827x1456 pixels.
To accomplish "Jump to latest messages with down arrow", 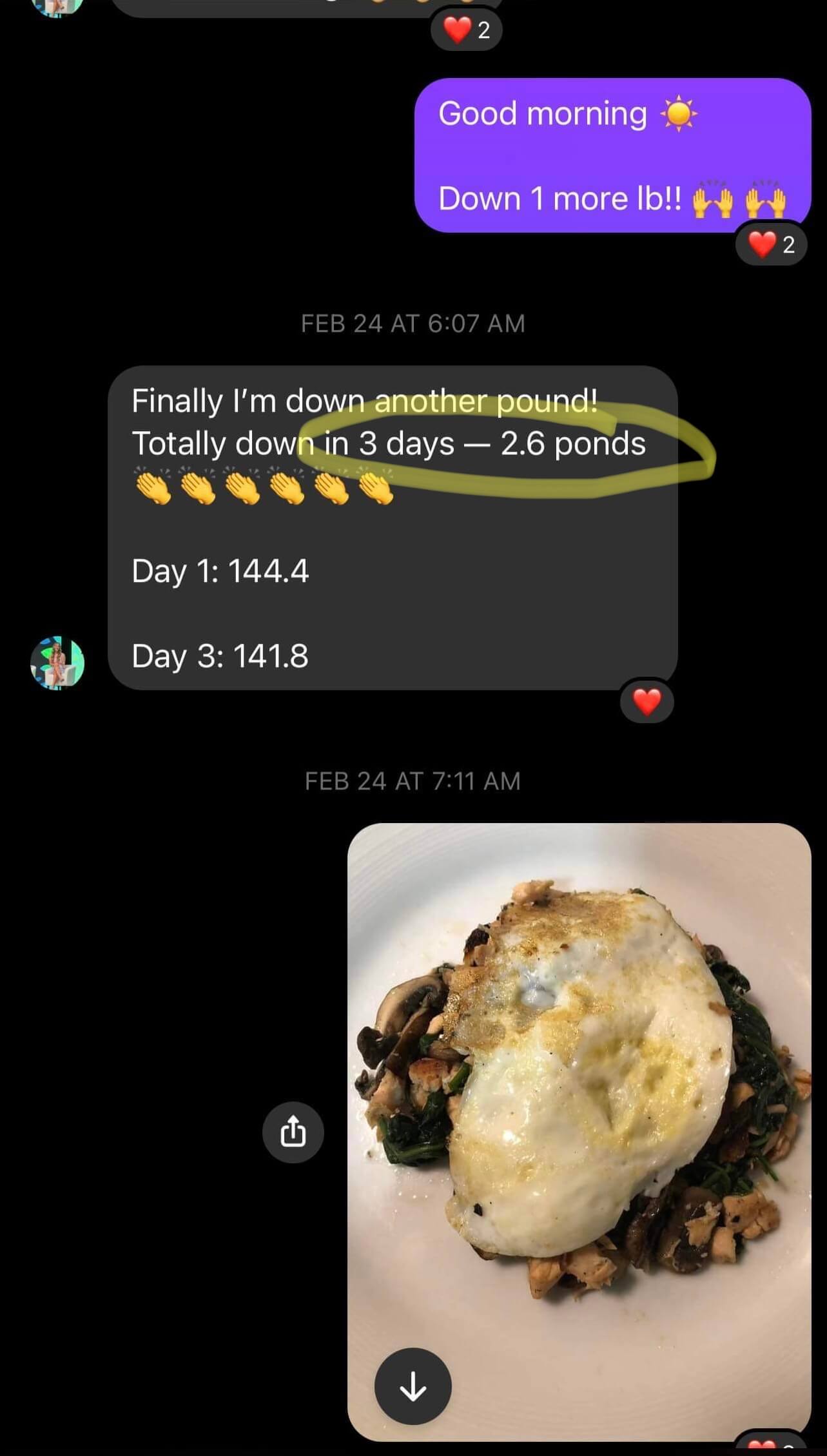I will coord(413,1386).
